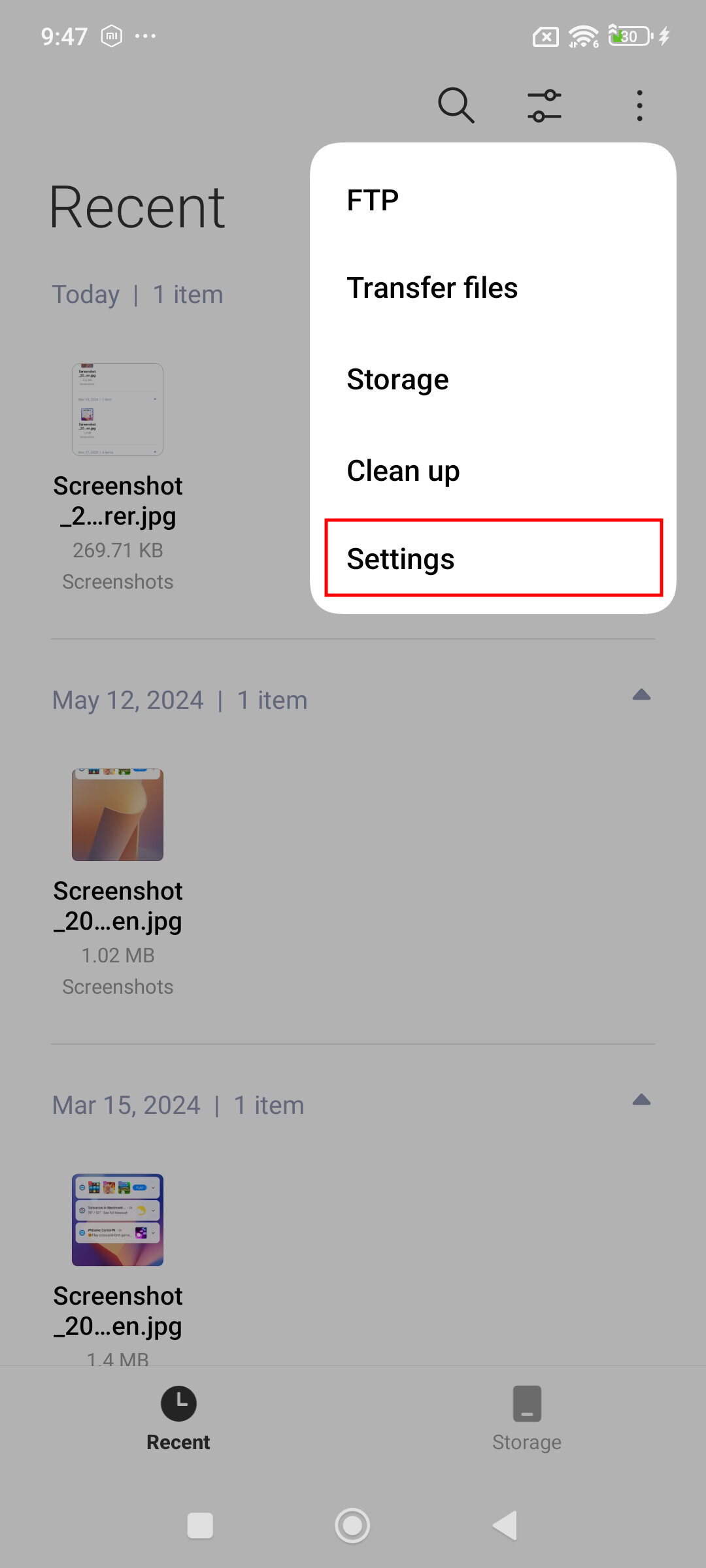Go back with the system back button
This screenshot has height=1568, width=706.
(505, 1526)
